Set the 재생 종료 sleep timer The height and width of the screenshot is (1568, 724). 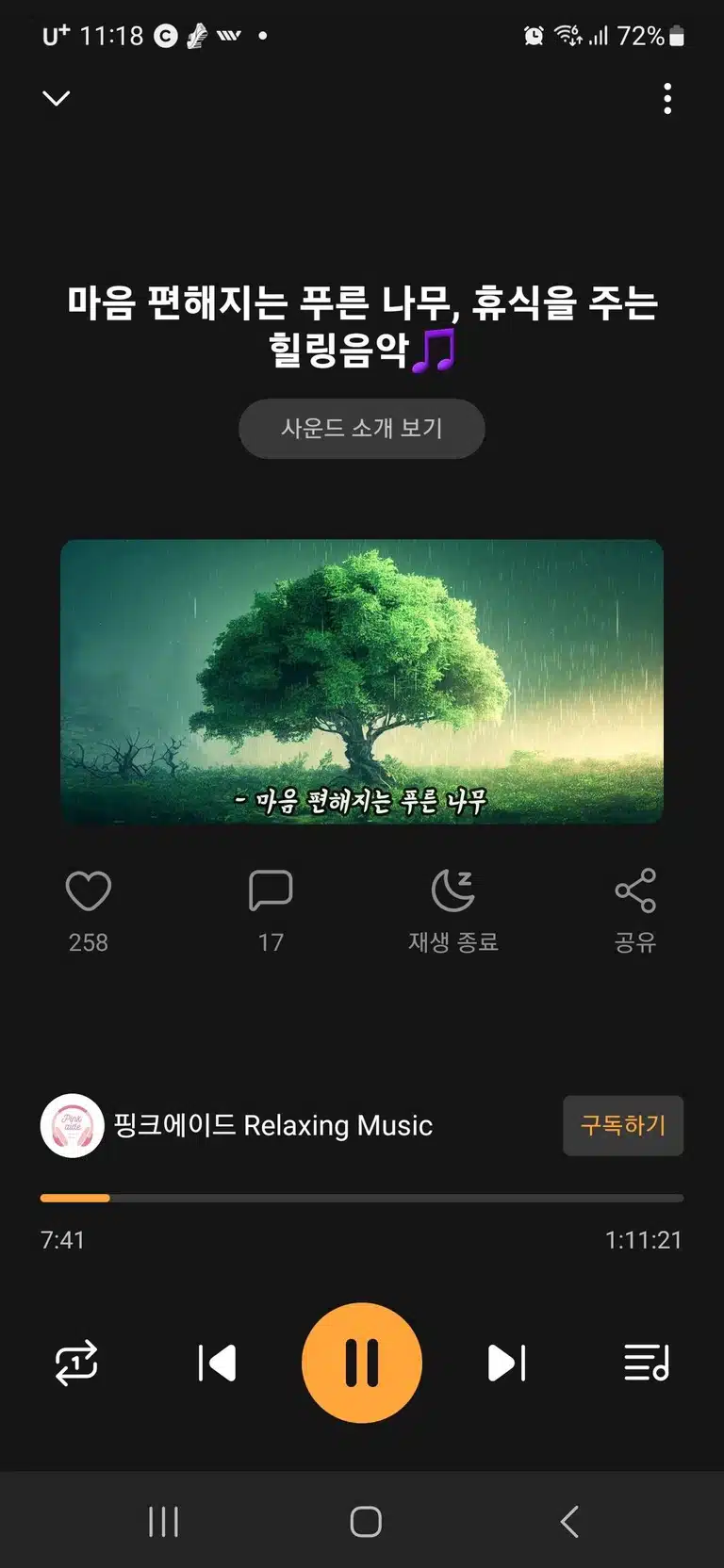(x=453, y=890)
